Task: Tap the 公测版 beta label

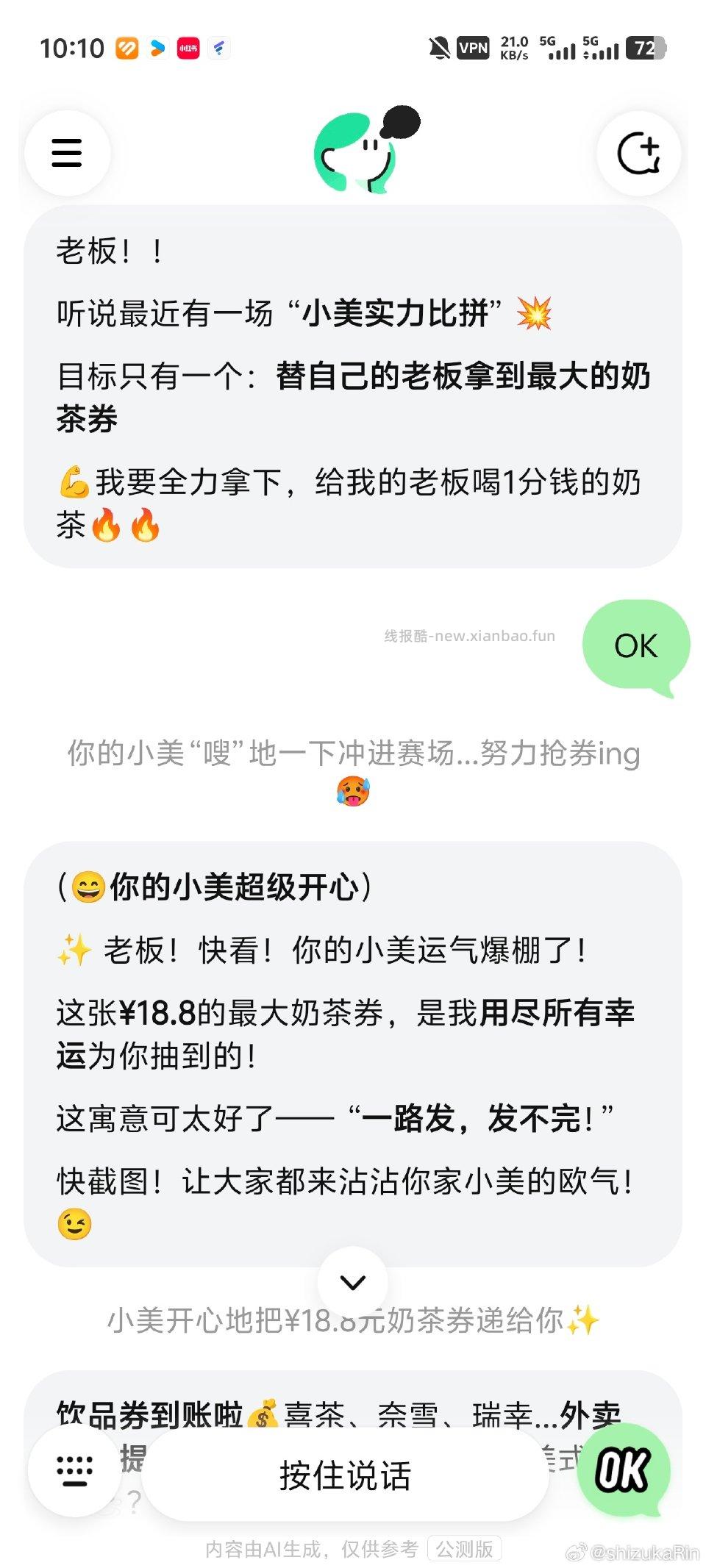Action: (466, 1544)
